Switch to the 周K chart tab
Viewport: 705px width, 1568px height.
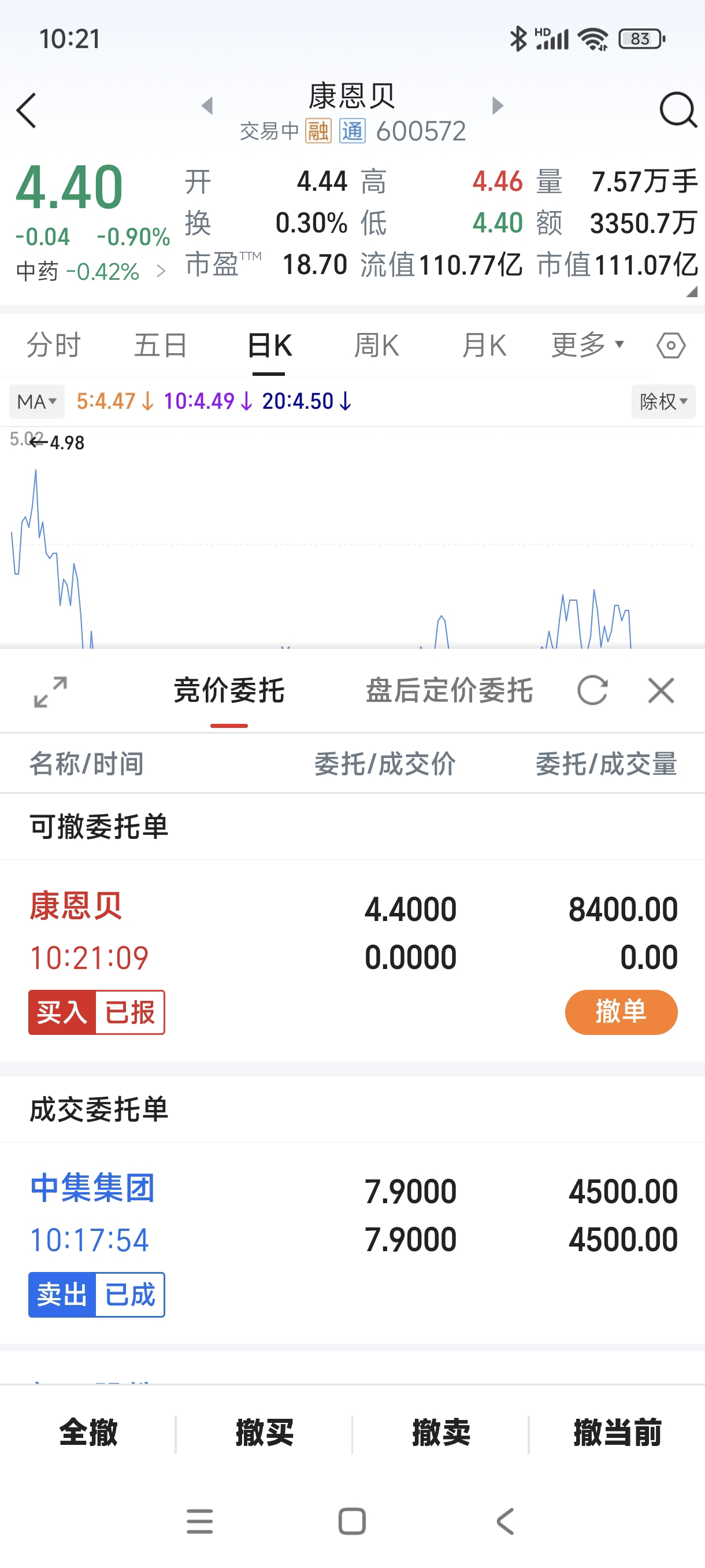[x=377, y=345]
